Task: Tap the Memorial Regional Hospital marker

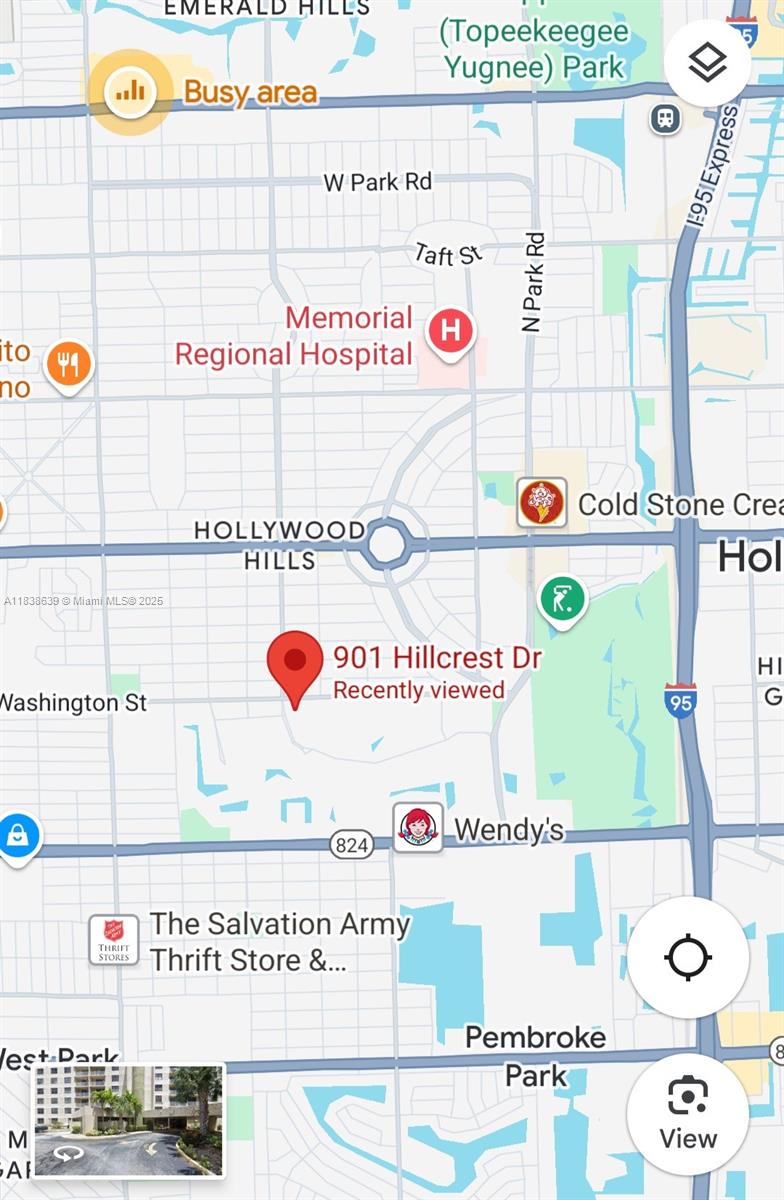Action: tap(450, 331)
